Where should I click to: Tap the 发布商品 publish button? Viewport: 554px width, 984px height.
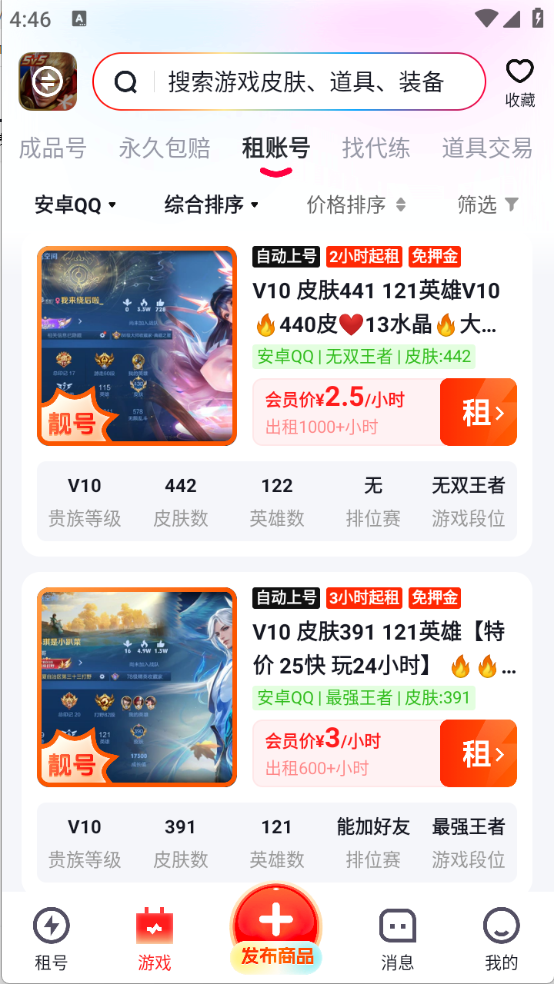click(x=276, y=931)
